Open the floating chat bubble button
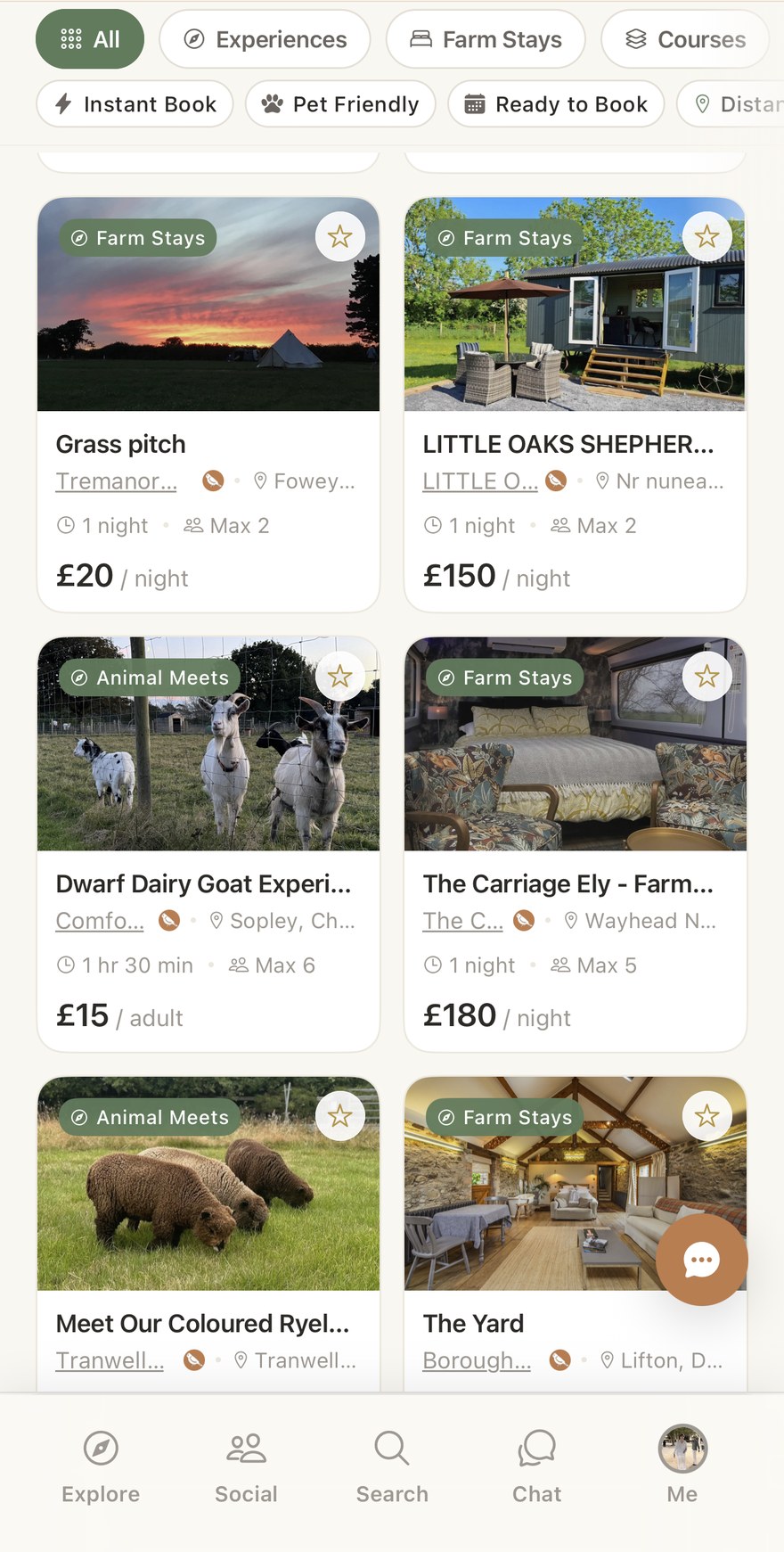The image size is (784, 1552). 702,1260
